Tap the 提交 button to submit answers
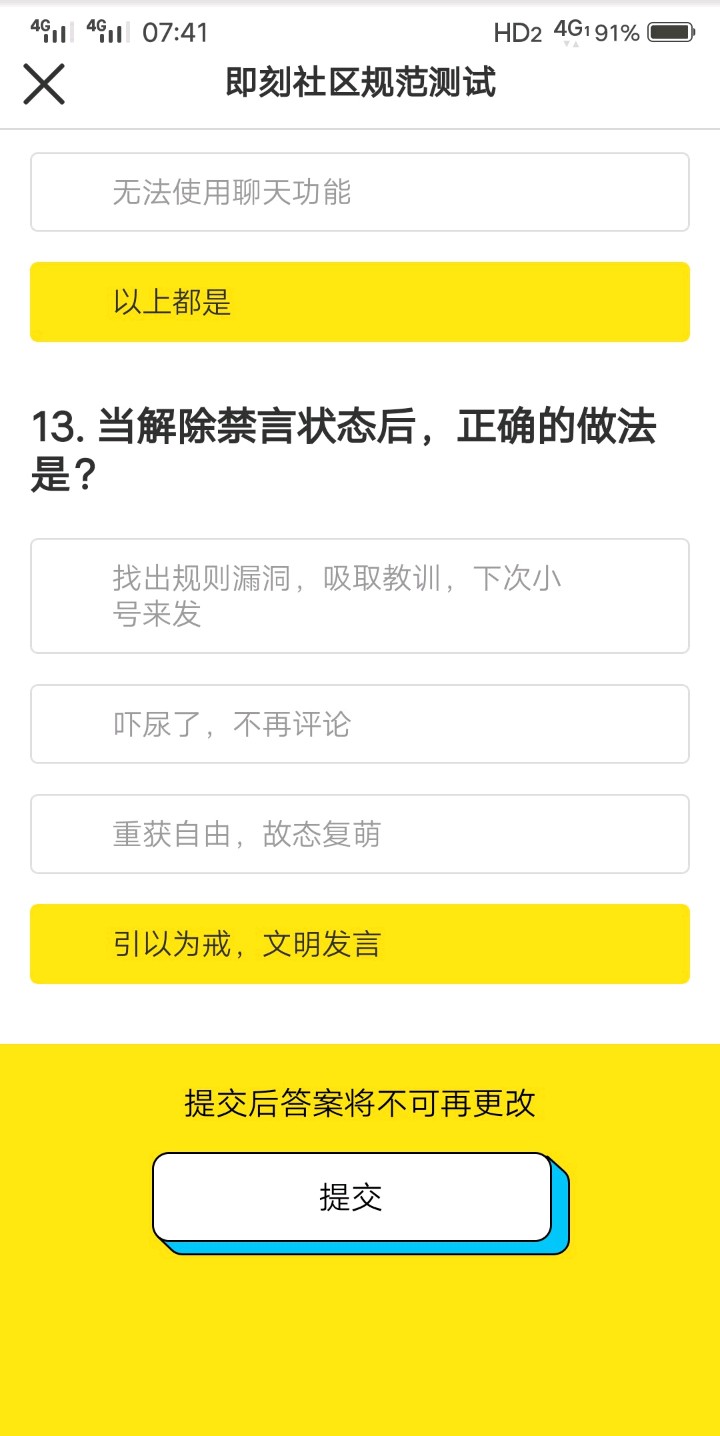The width and height of the screenshot is (720, 1436). coord(352,1197)
